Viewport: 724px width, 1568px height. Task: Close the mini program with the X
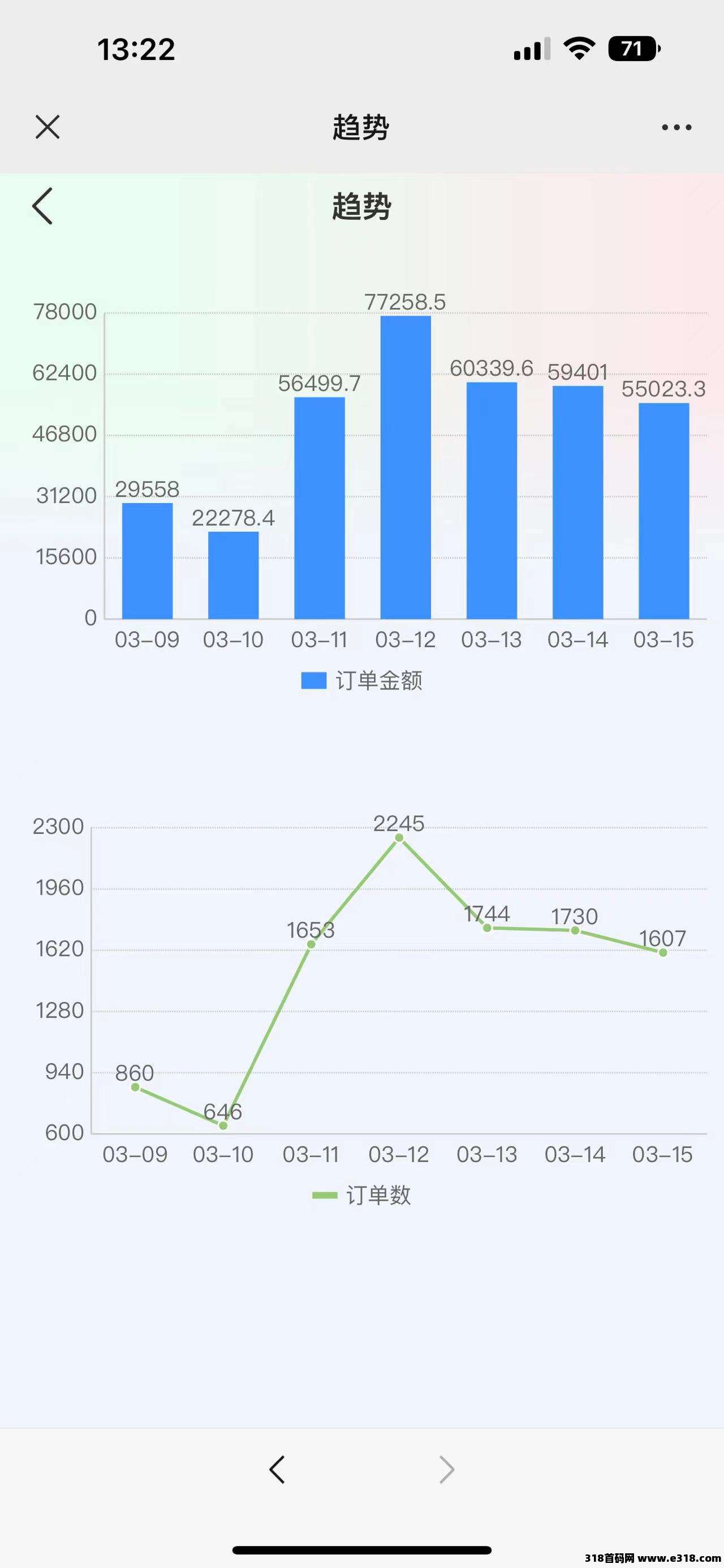point(48,127)
